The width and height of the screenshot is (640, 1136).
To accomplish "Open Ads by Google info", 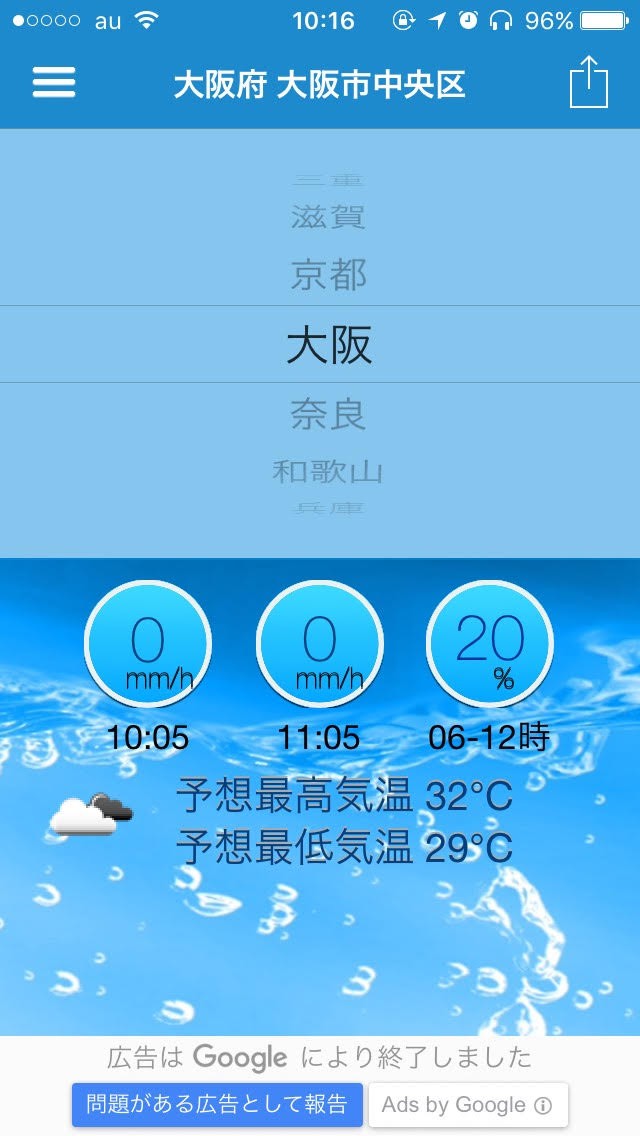I will [x=467, y=1105].
